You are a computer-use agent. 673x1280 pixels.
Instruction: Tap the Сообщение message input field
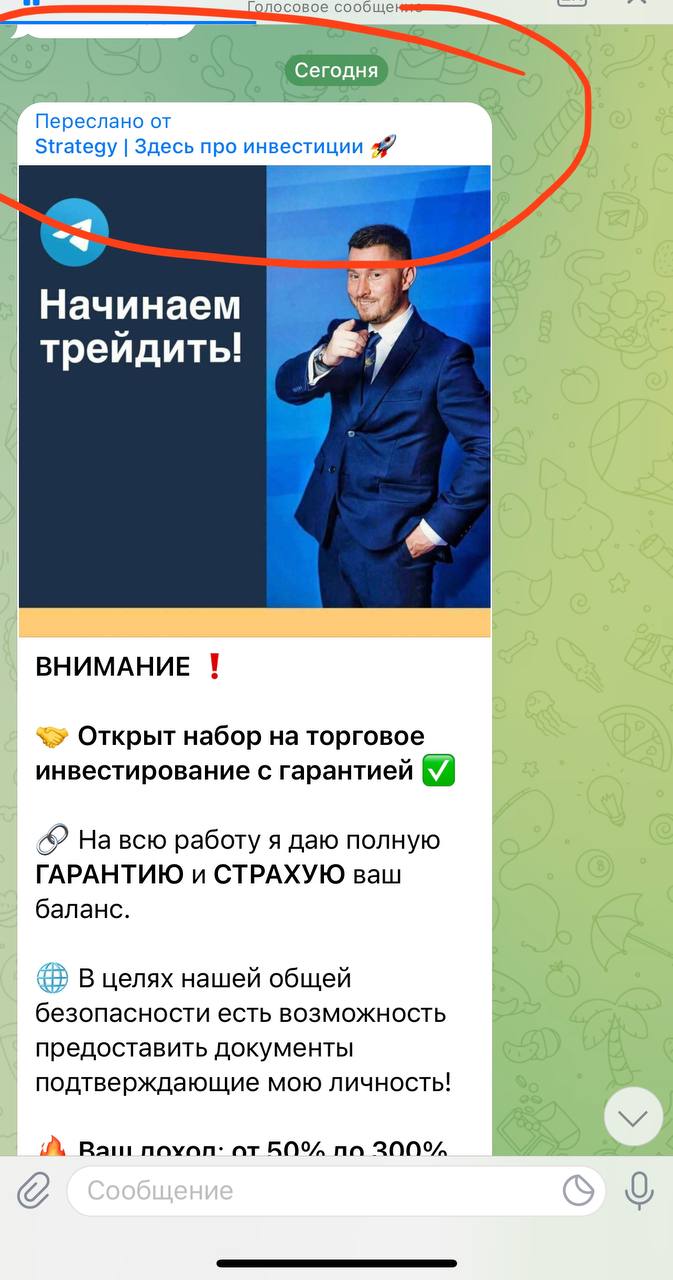click(310, 1190)
